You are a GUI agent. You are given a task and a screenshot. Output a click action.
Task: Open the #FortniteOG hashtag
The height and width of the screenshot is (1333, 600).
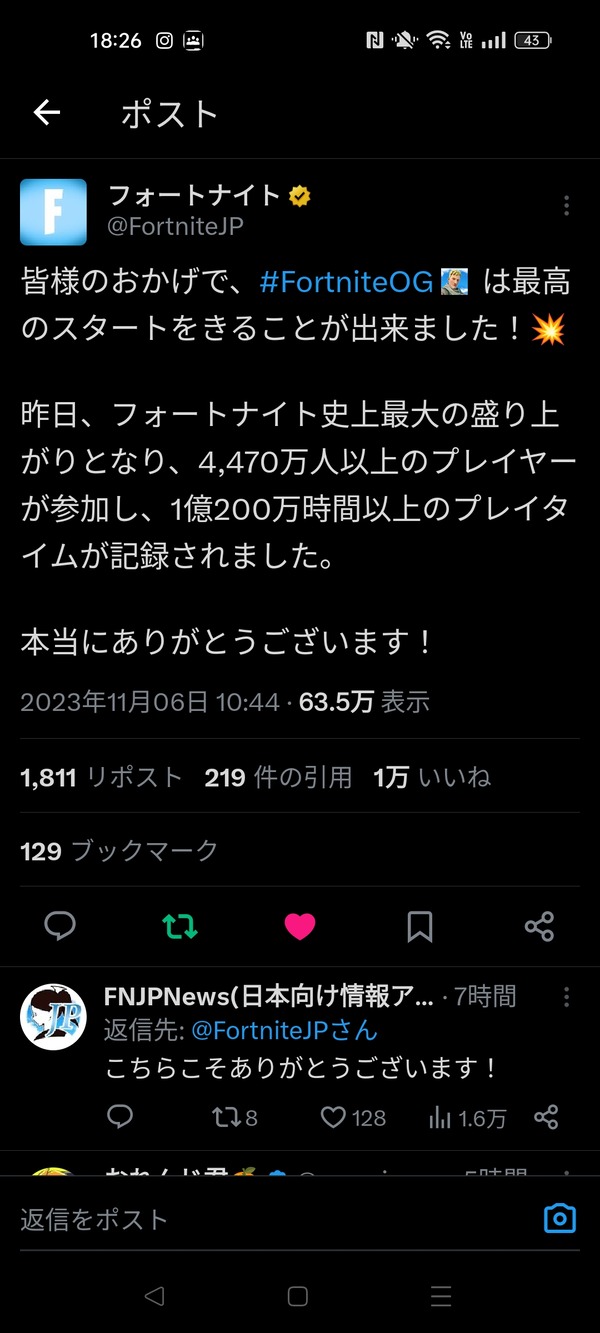[x=346, y=283]
